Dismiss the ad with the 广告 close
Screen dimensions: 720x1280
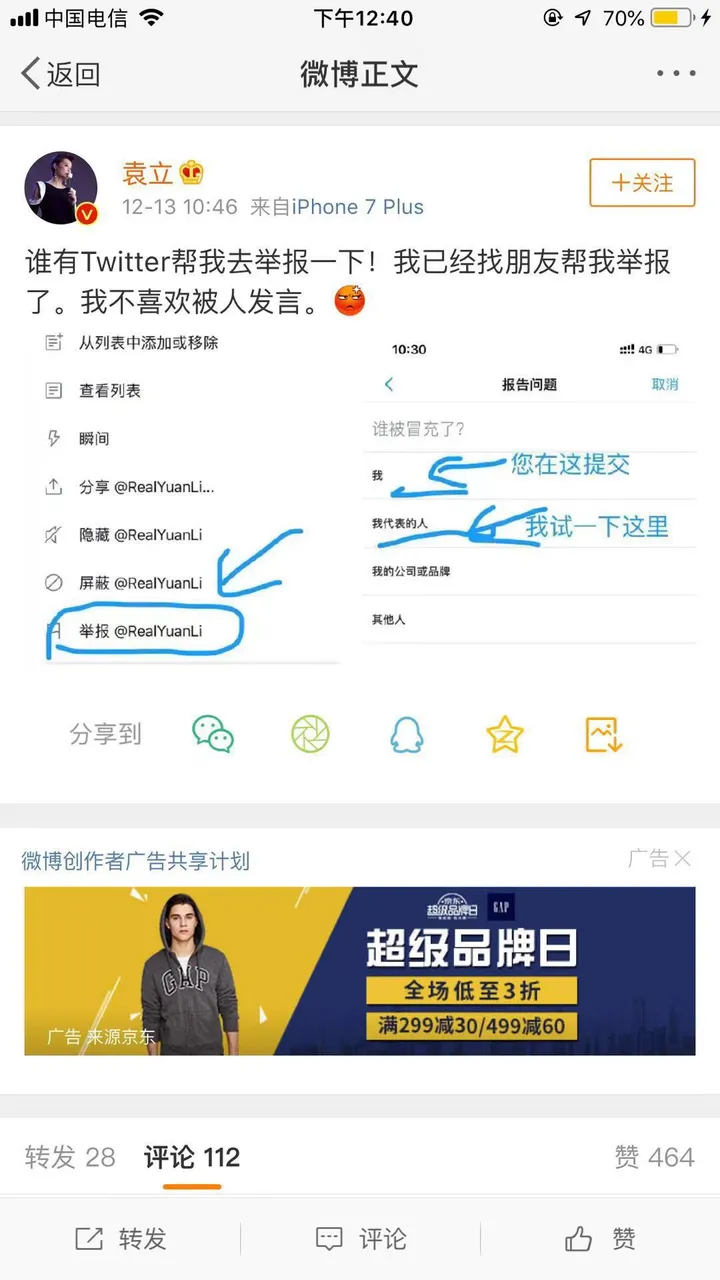coord(659,858)
